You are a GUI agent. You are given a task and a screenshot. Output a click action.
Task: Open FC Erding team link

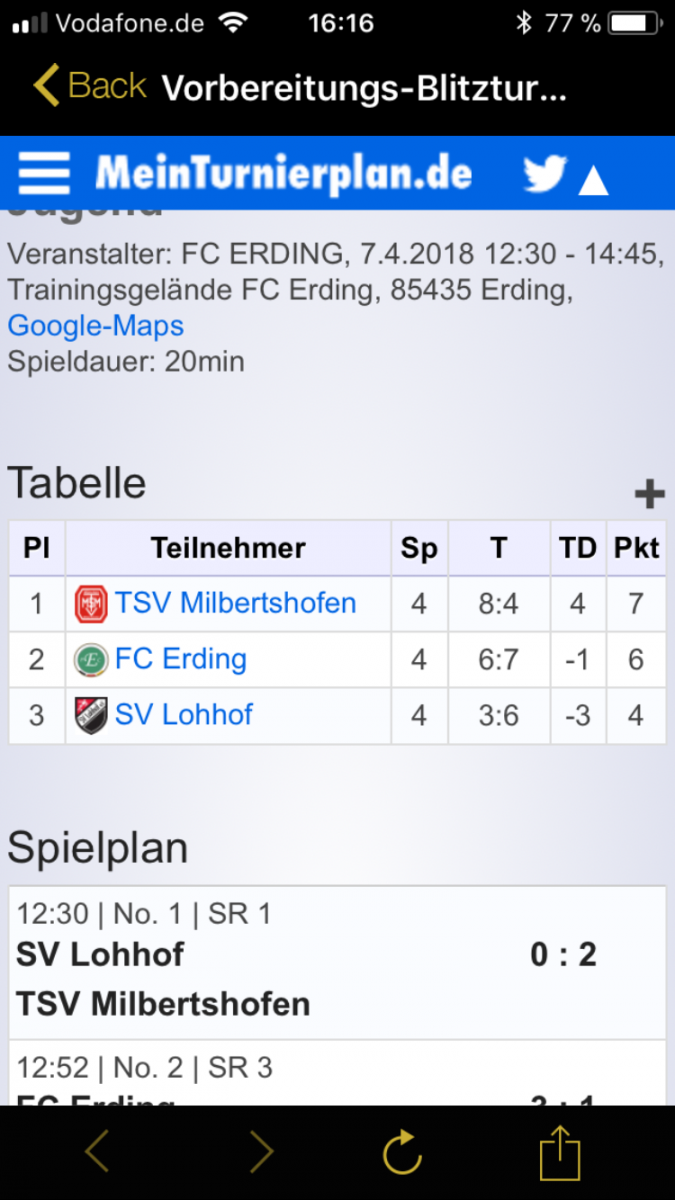tap(180, 659)
